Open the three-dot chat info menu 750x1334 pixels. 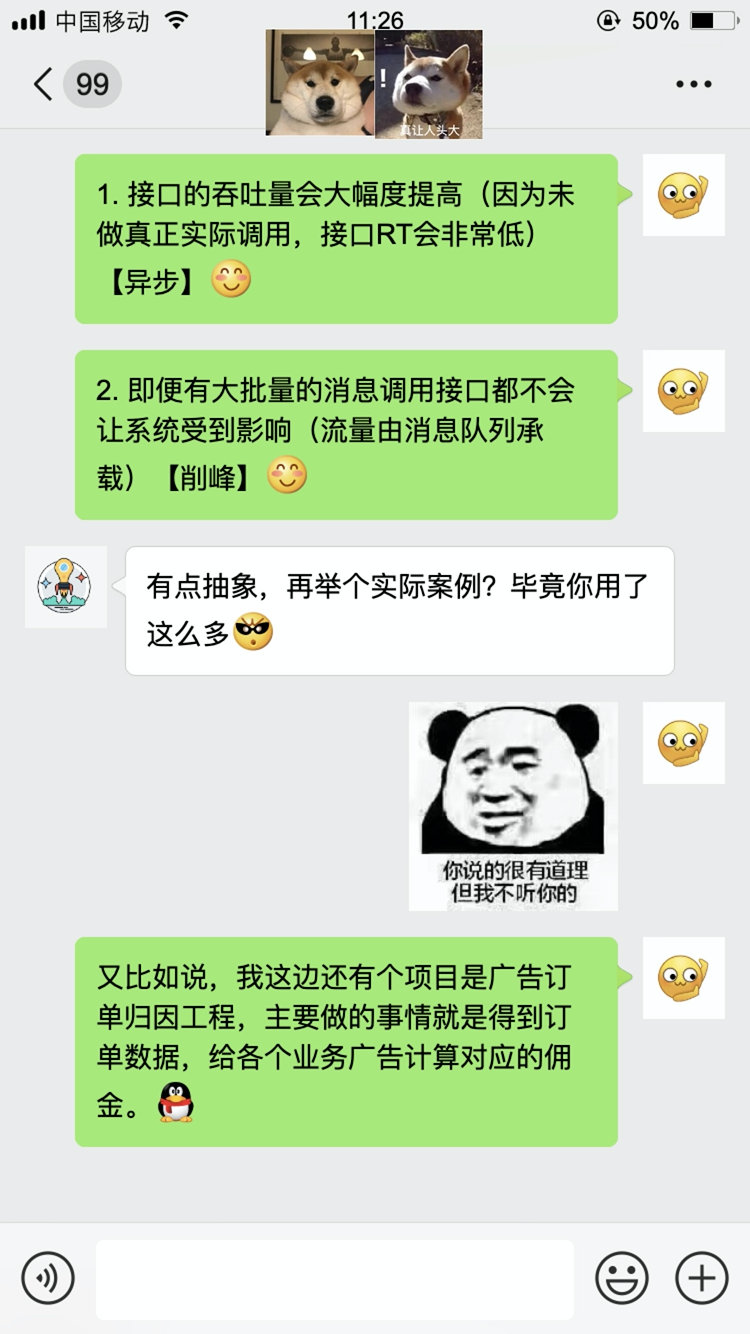point(693,84)
